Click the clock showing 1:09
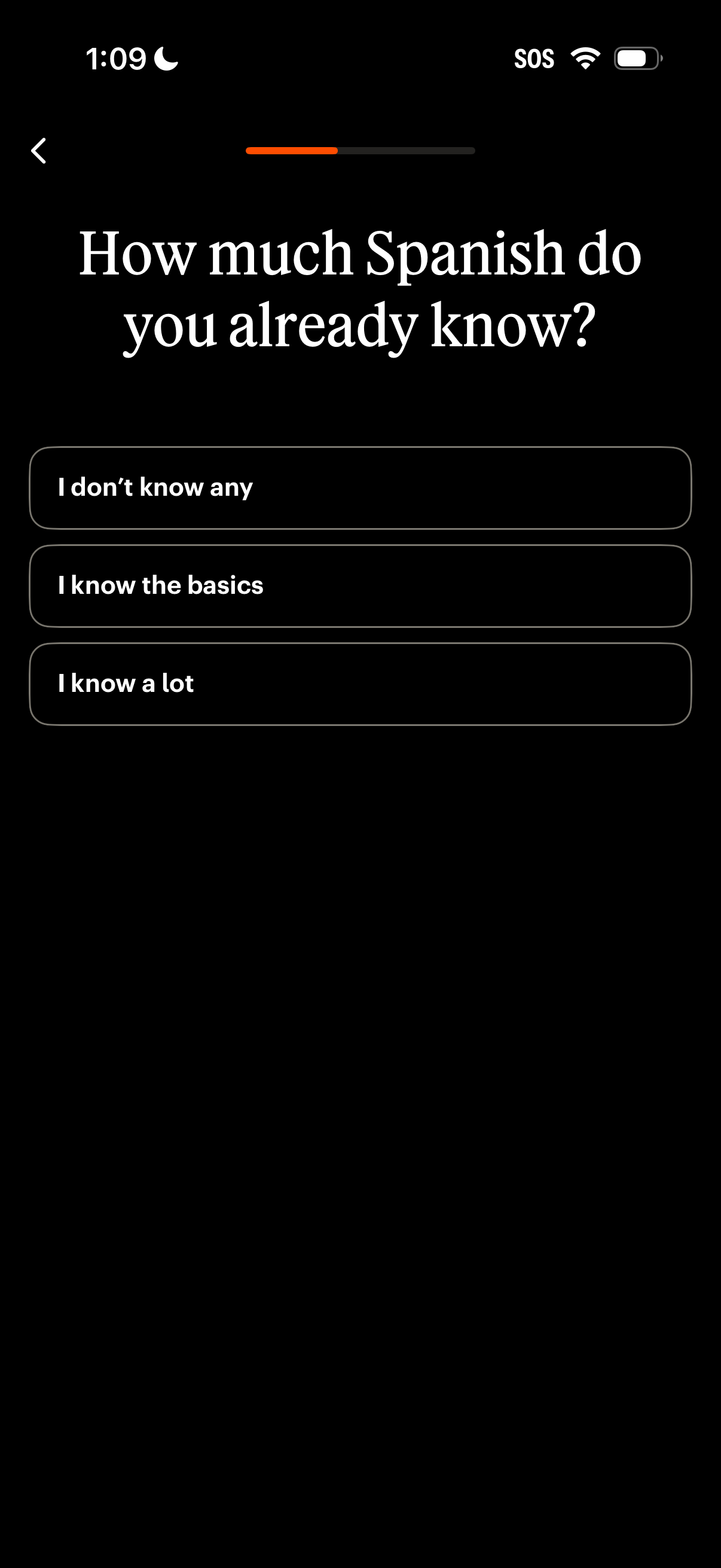The height and width of the screenshot is (1568, 721). [x=117, y=58]
